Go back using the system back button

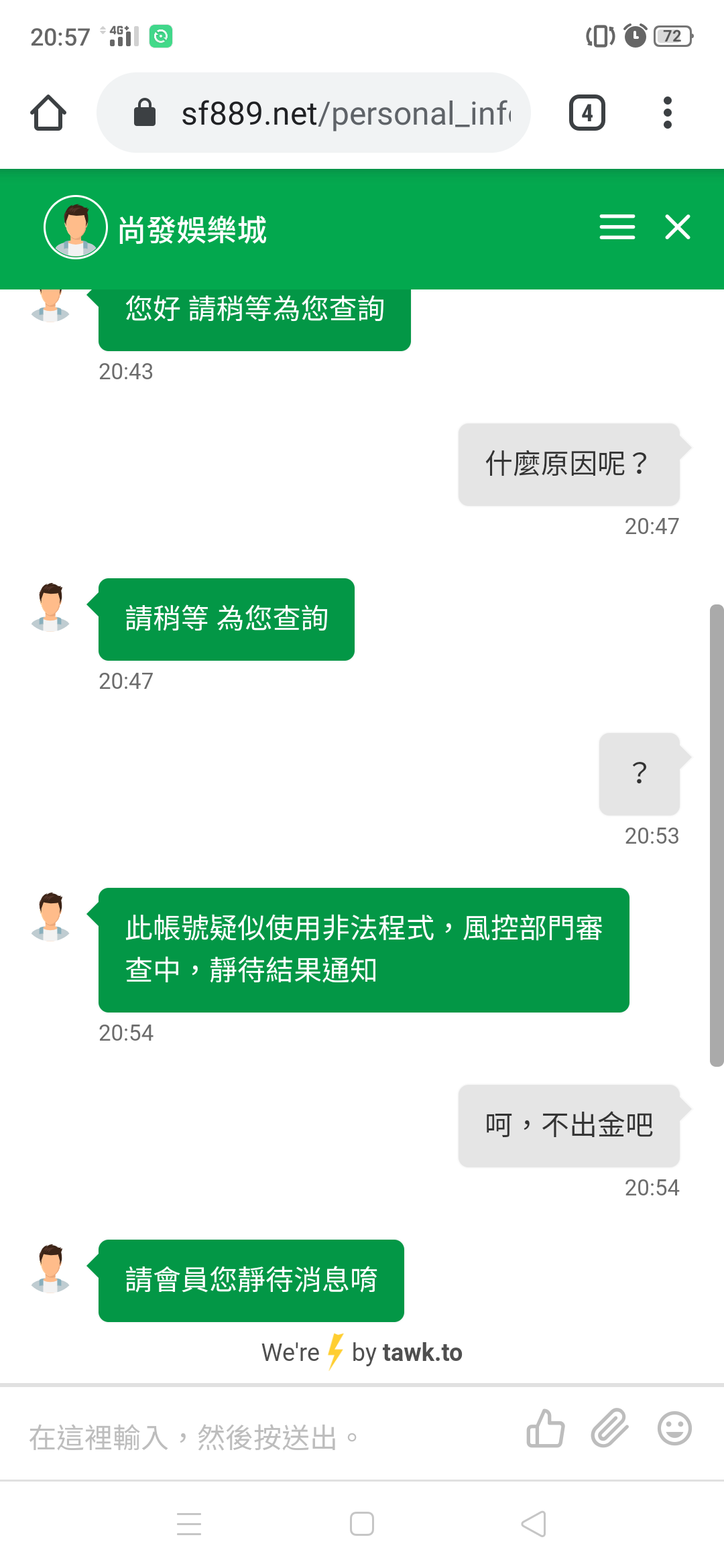tap(534, 1524)
